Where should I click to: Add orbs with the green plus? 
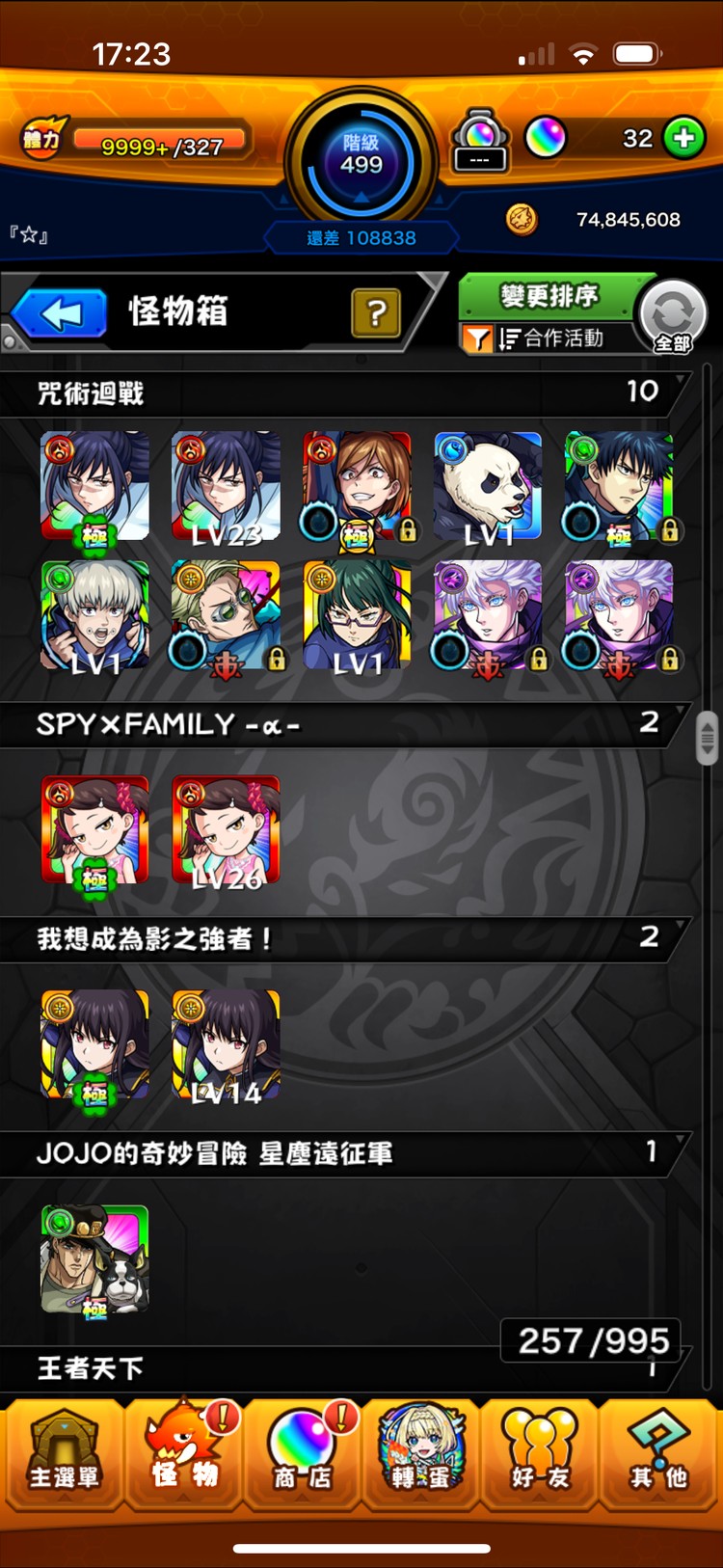click(x=684, y=138)
